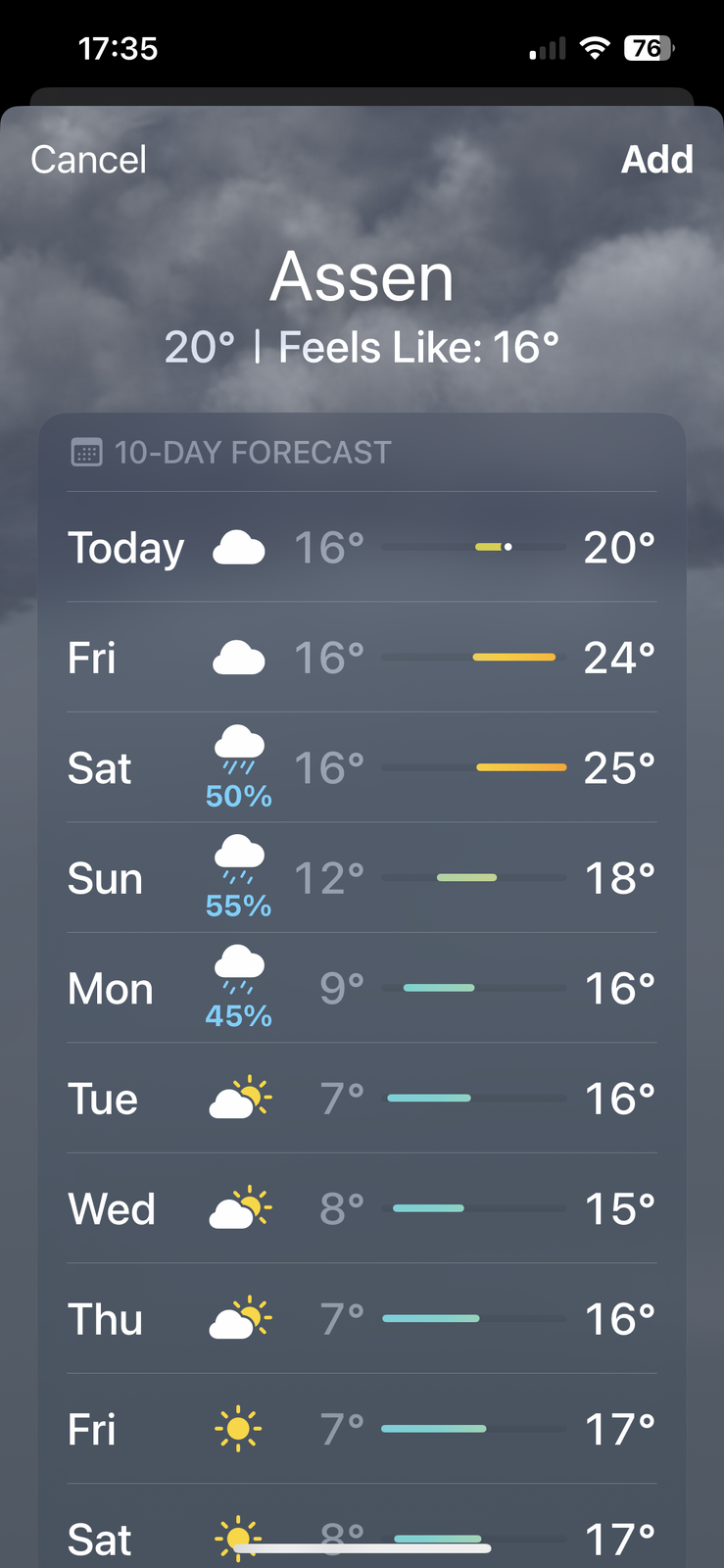Open Sunday's forecast row
The height and width of the screenshot is (1568, 724).
tap(361, 878)
